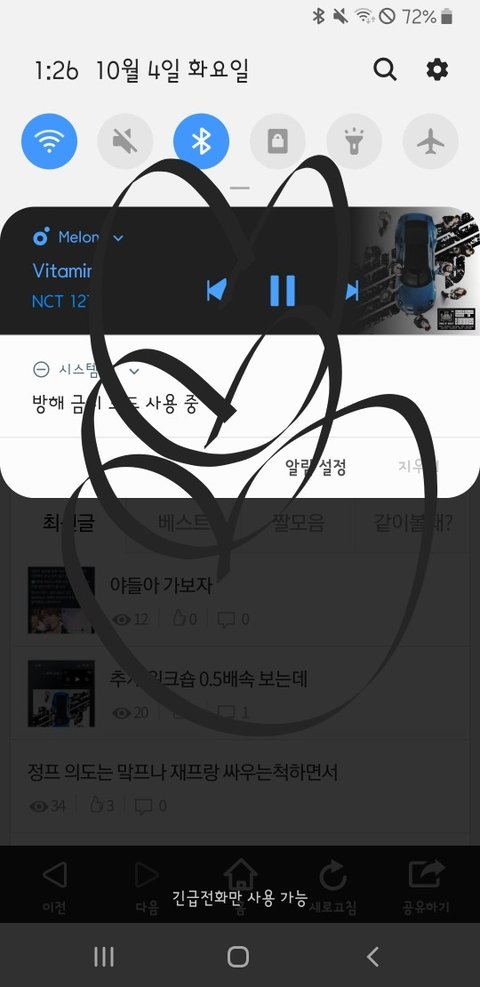480x987 pixels.
Task: Turn on the flashlight tile
Action: [x=354, y=142]
